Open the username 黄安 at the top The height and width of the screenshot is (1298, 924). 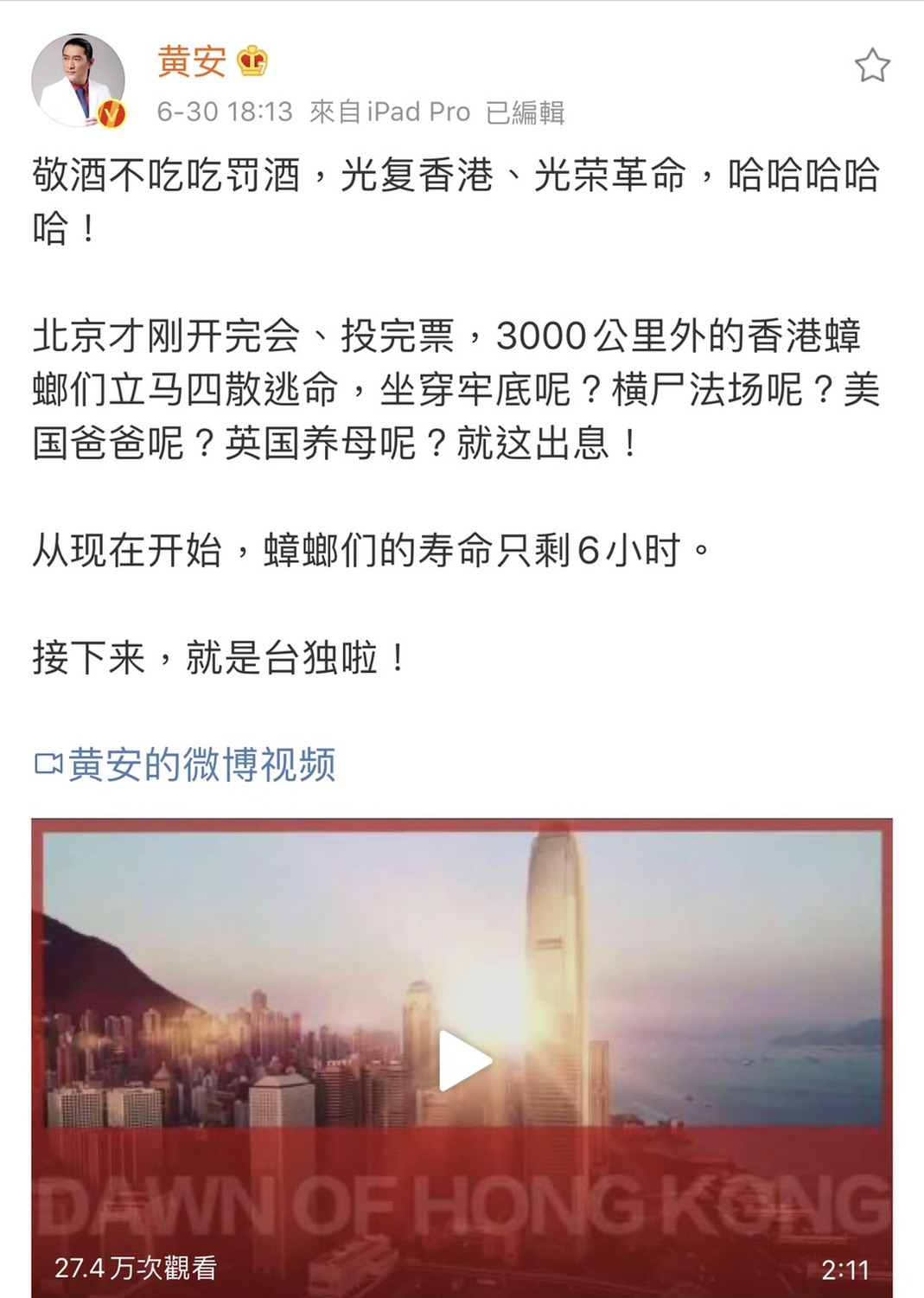click(192, 61)
